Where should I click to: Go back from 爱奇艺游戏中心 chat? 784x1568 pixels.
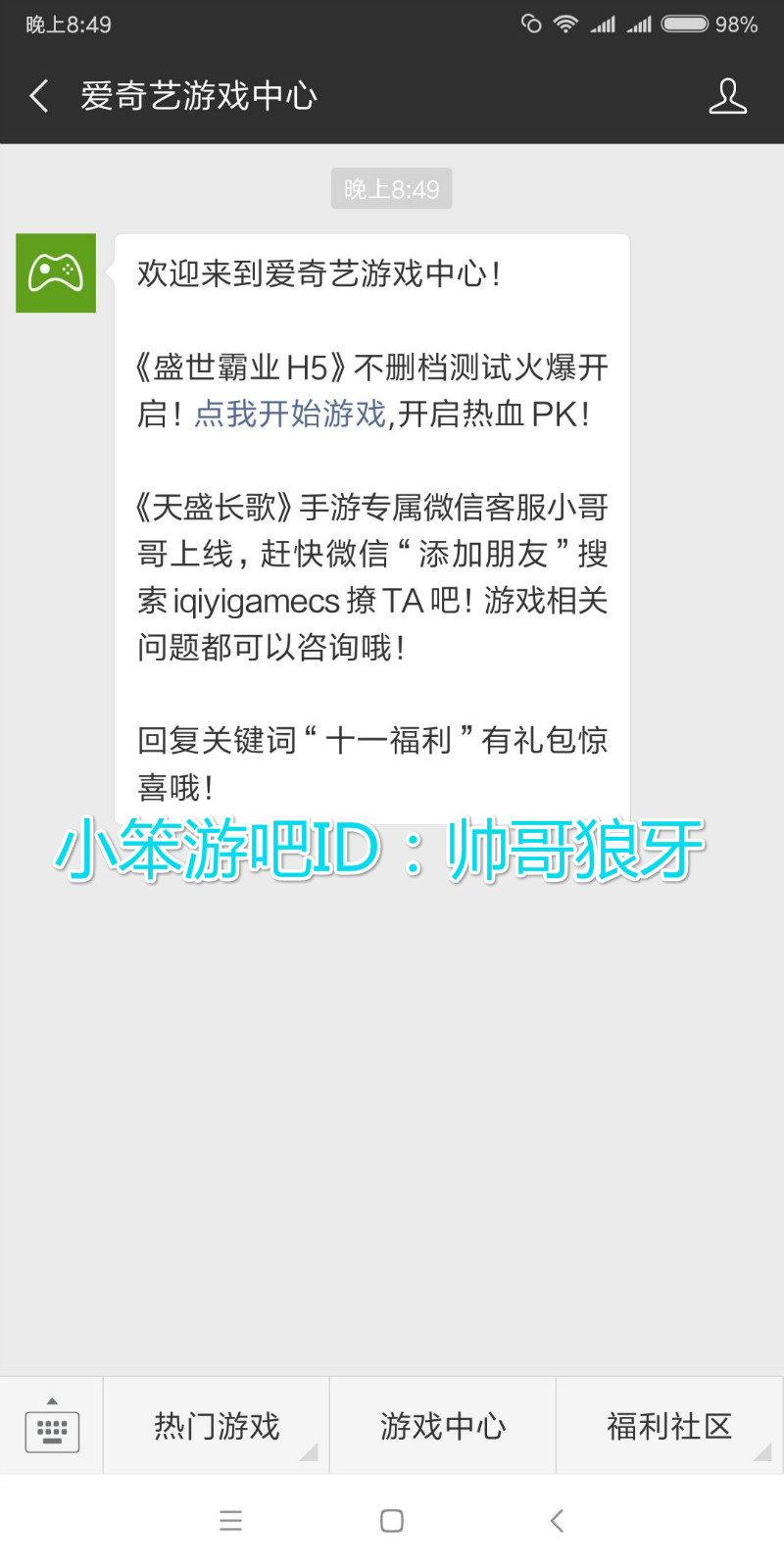click(x=39, y=96)
